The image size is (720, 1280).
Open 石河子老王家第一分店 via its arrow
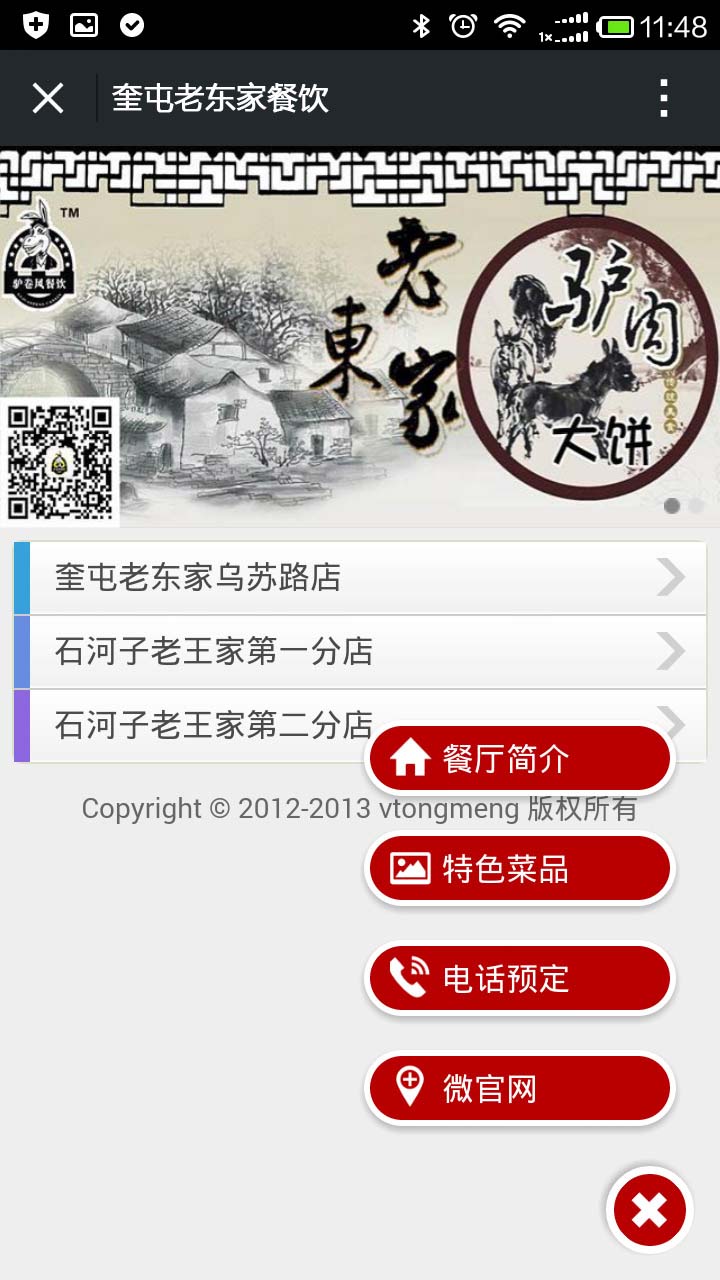click(x=672, y=651)
